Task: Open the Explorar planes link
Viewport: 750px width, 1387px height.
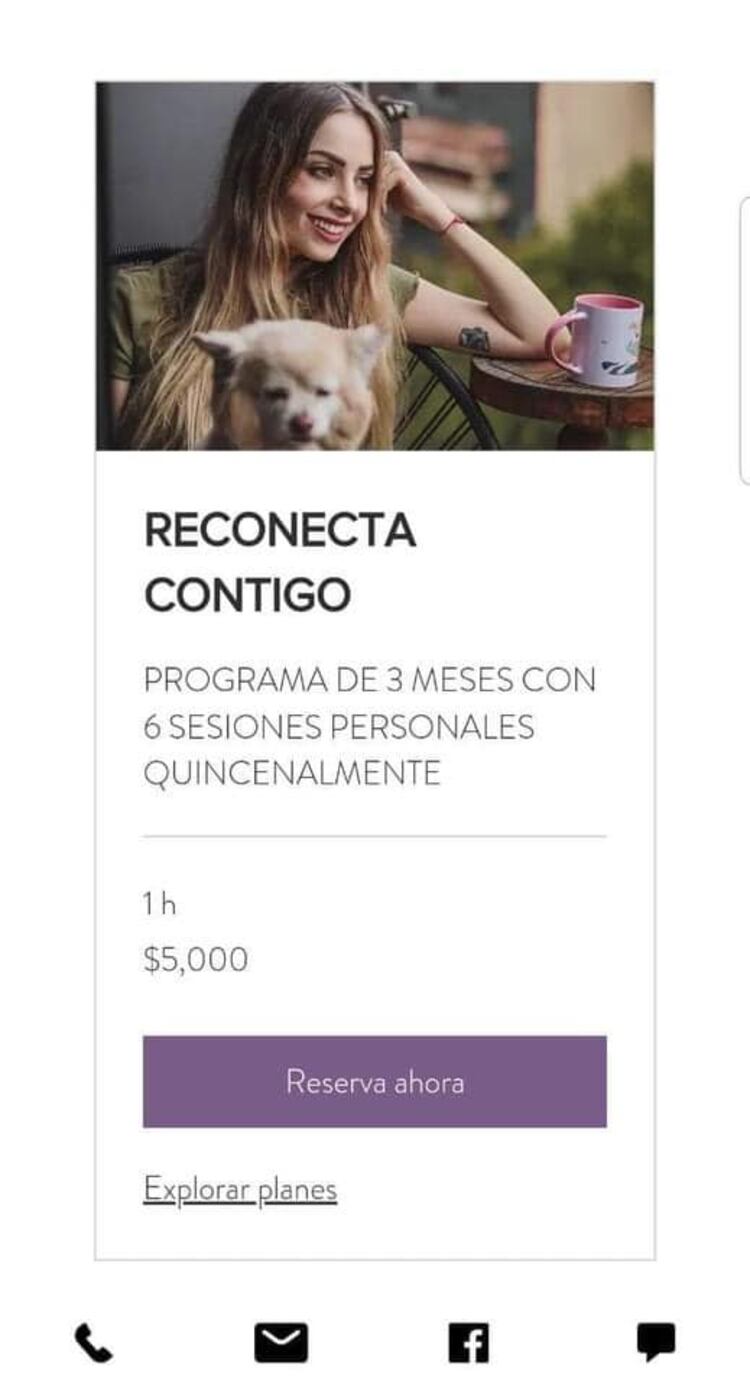Action: (x=240, y=1189)
